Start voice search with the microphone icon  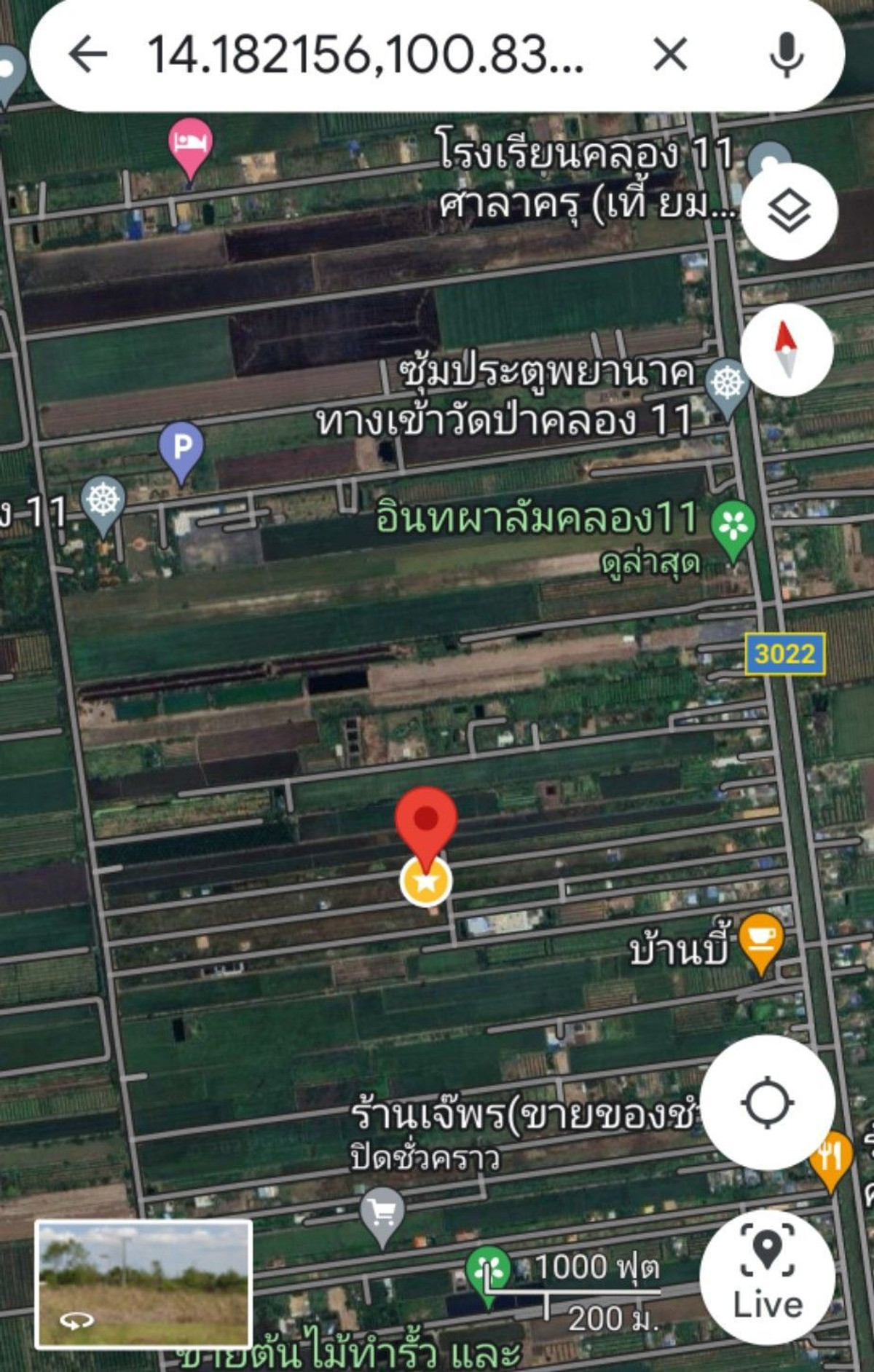click(x=784, y=55)
